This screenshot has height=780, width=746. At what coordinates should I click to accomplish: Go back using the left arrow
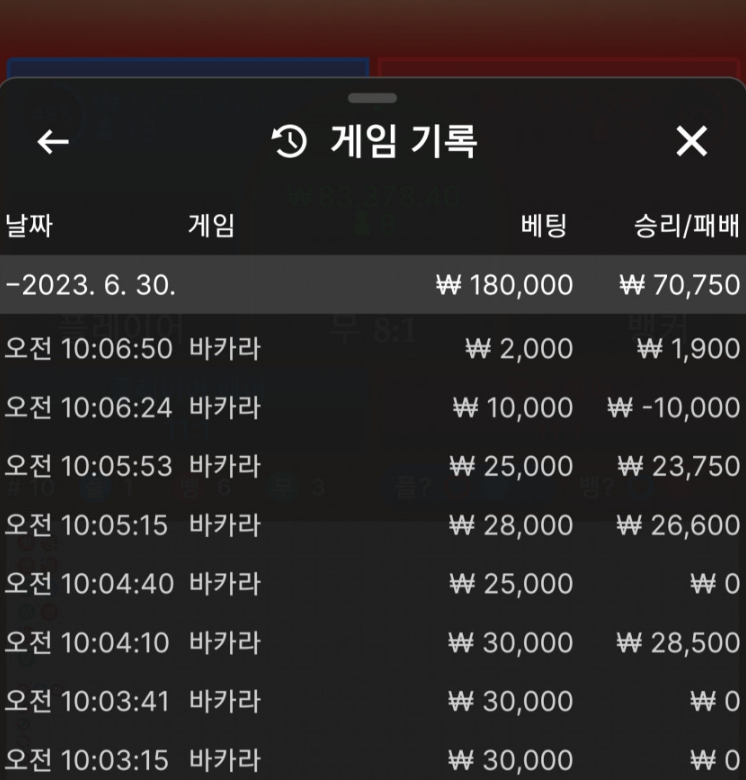coord(53,142)
